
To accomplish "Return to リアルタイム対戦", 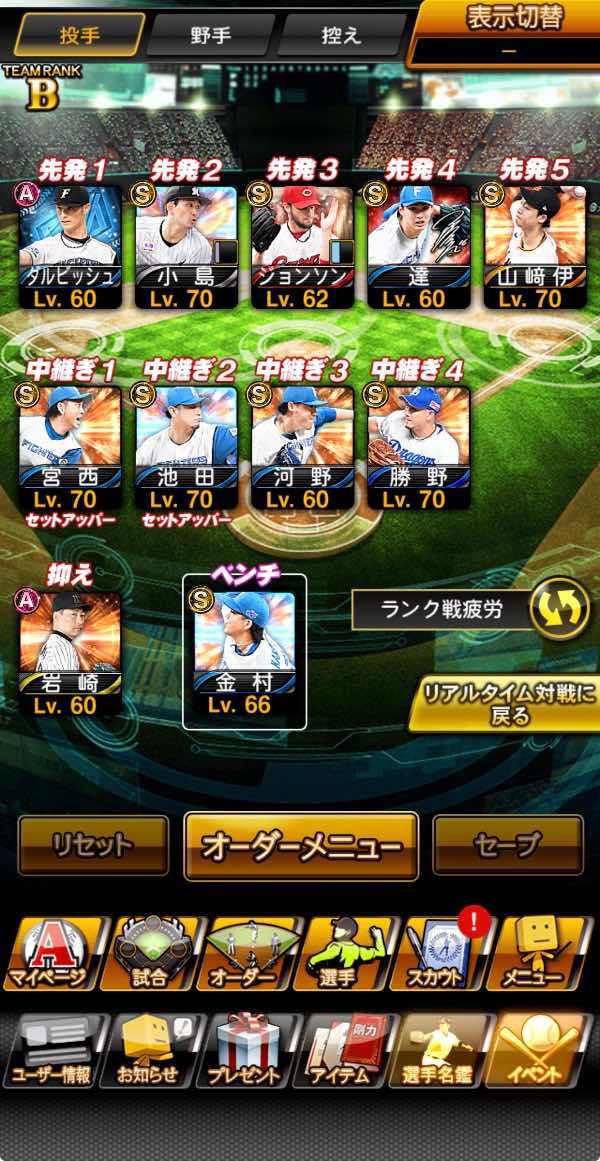I will click(x=504, y=703).
